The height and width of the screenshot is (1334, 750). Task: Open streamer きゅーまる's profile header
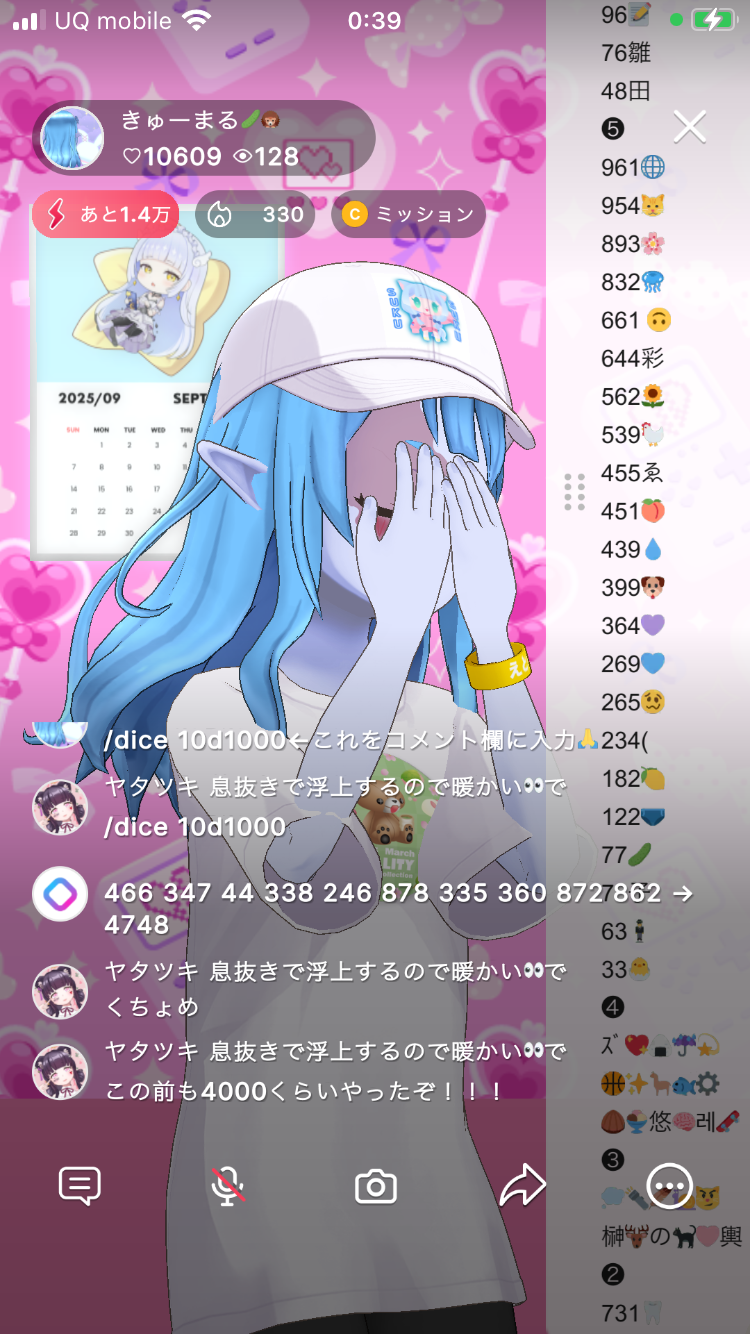[204, 138]
